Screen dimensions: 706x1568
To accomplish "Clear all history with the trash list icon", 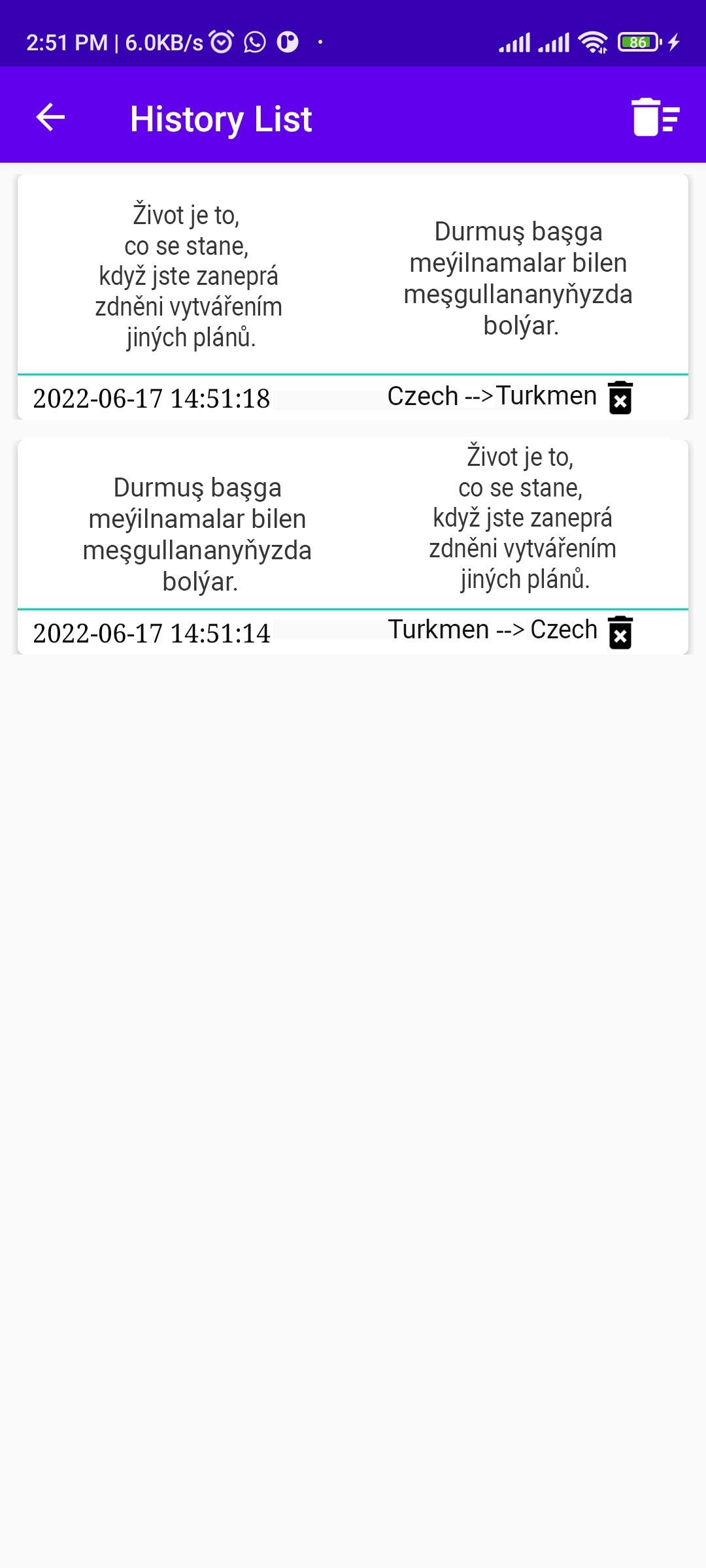I will (656, 117).
